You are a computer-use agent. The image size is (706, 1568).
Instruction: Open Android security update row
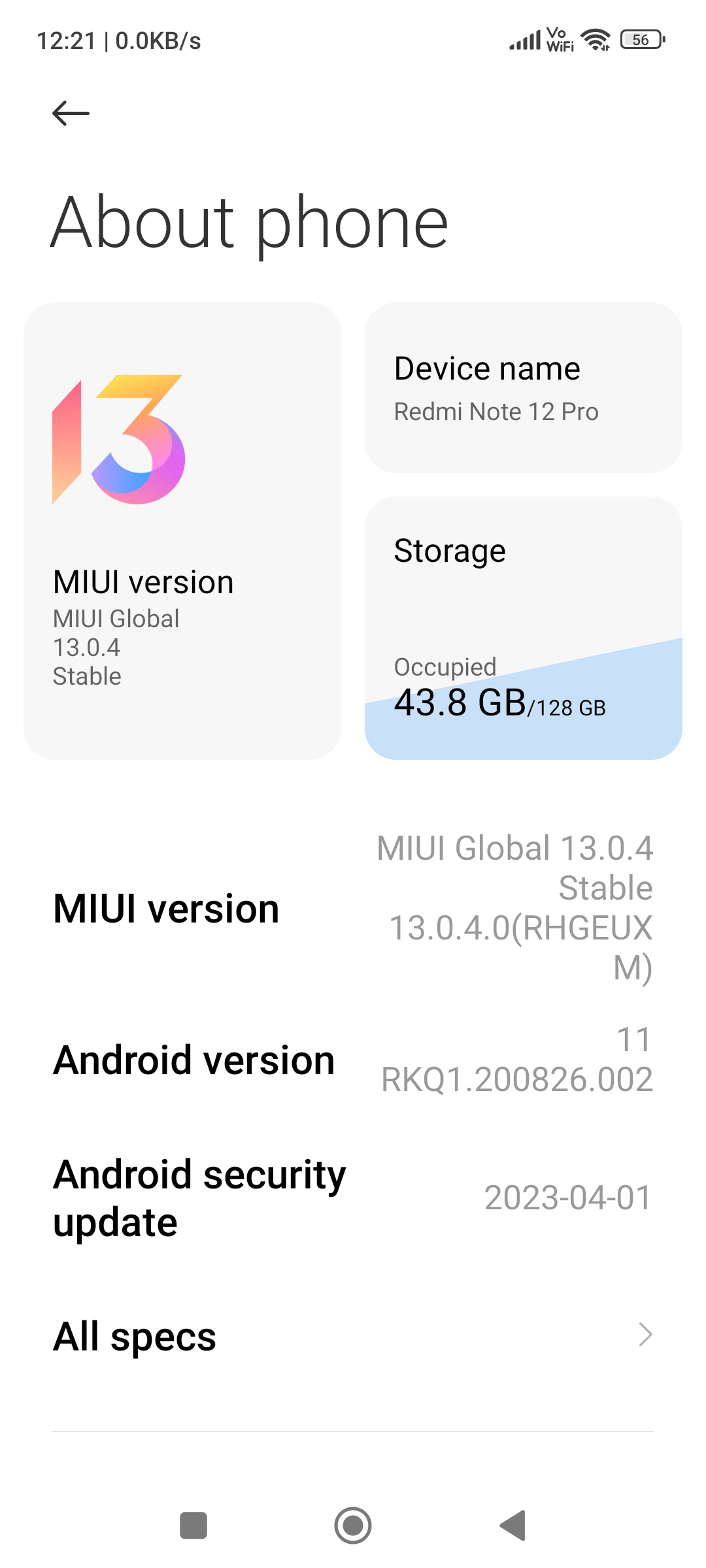pos(353,1198)
